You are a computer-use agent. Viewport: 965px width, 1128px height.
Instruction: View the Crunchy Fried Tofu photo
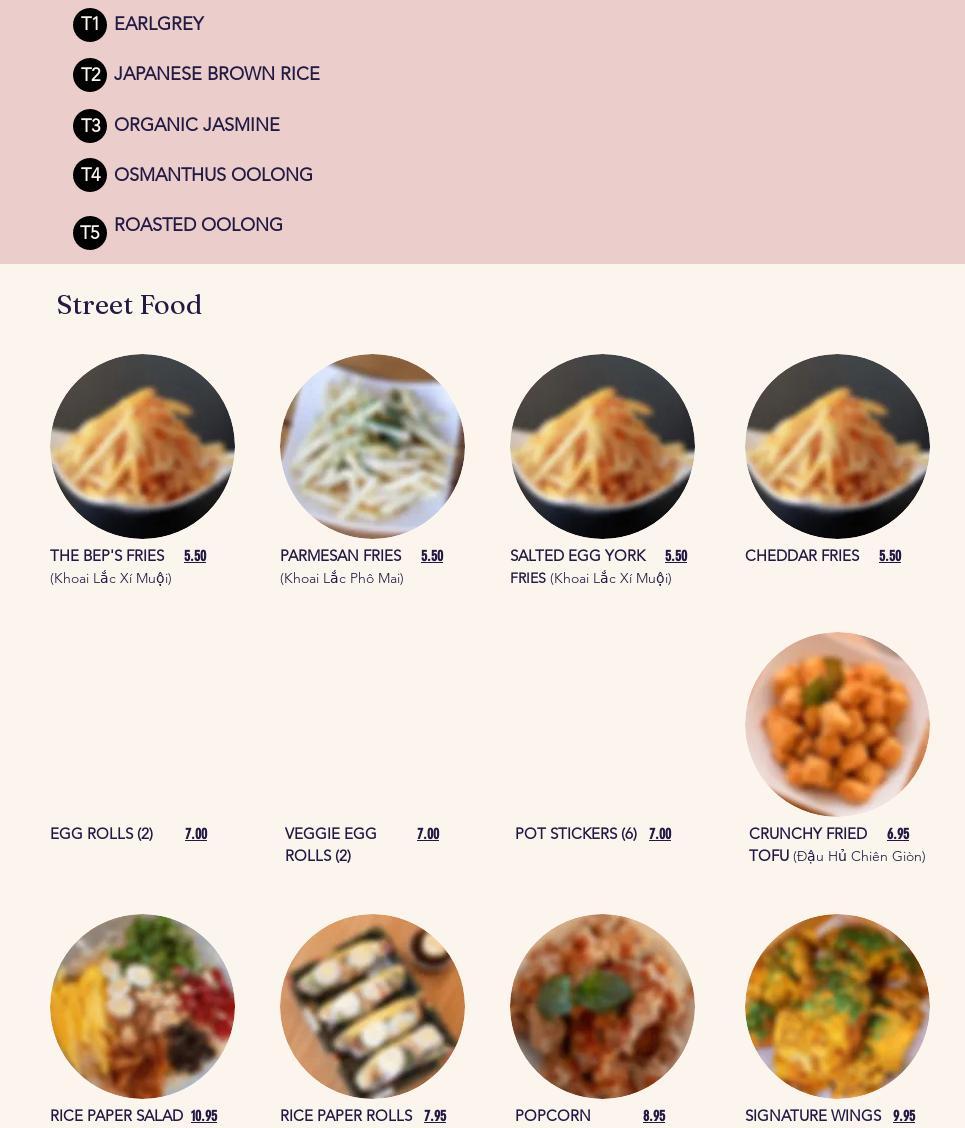click(x=837, y=724)
